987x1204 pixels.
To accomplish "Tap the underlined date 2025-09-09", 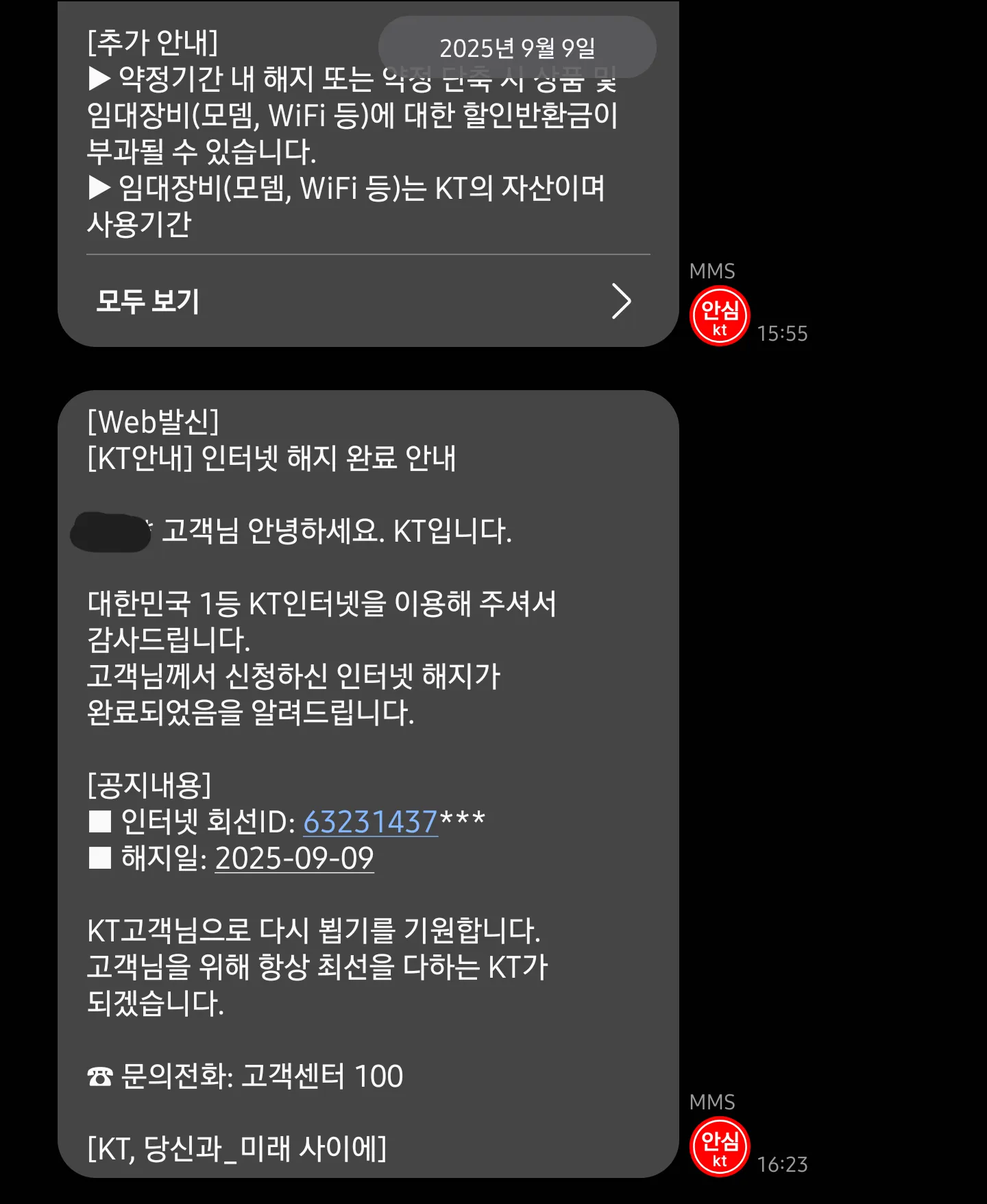I will (295, 858).
